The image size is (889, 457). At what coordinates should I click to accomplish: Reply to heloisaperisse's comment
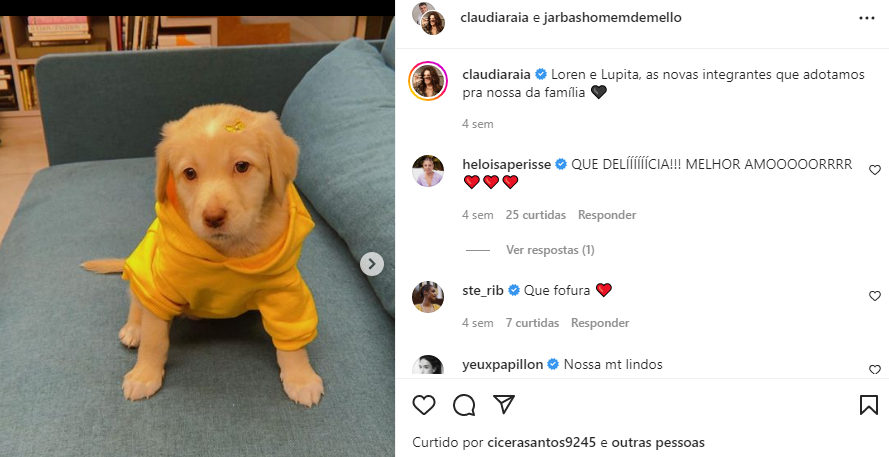pyautogui.click(x=606, y=215)
